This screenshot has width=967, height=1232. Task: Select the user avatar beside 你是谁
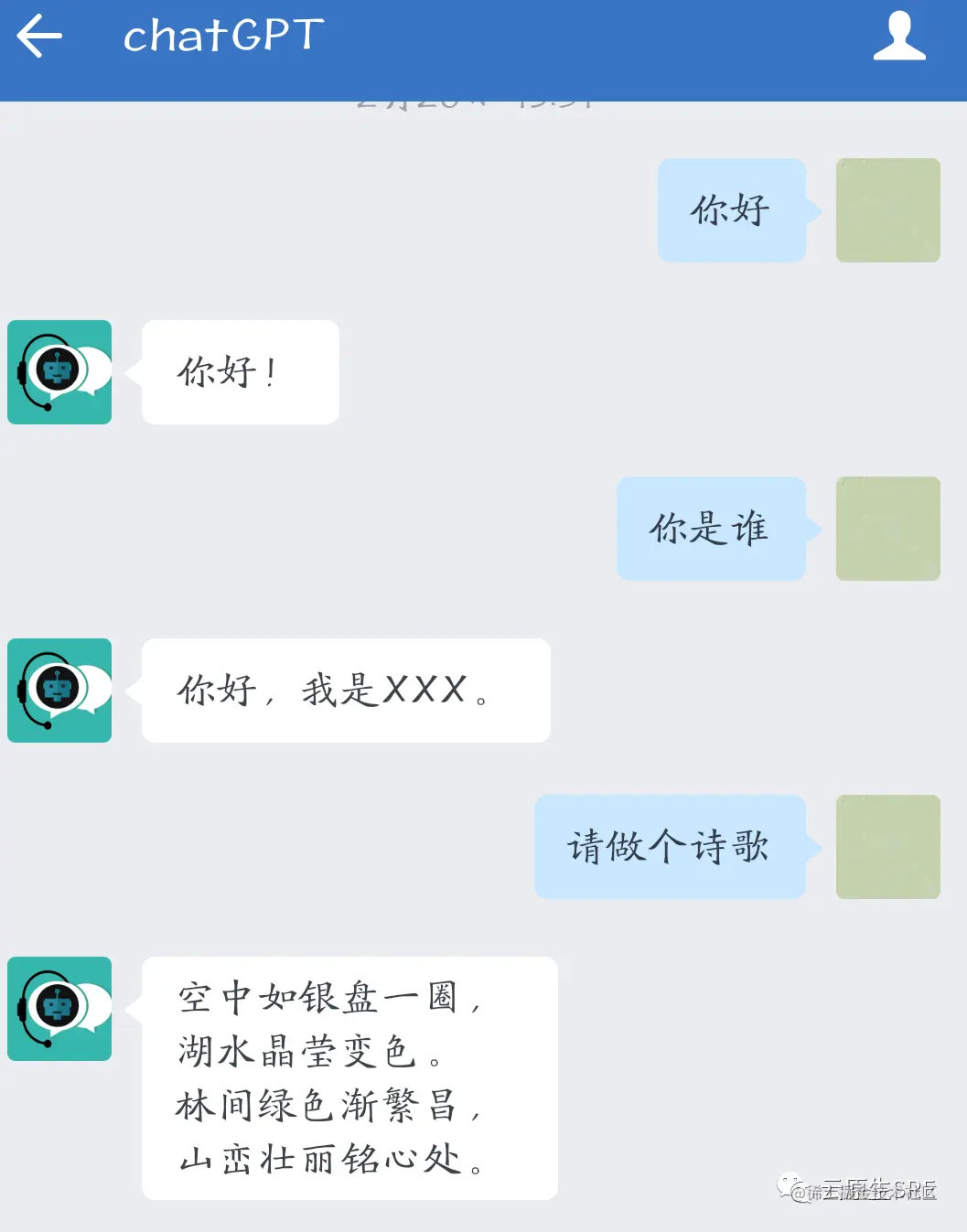pos(886,528)
